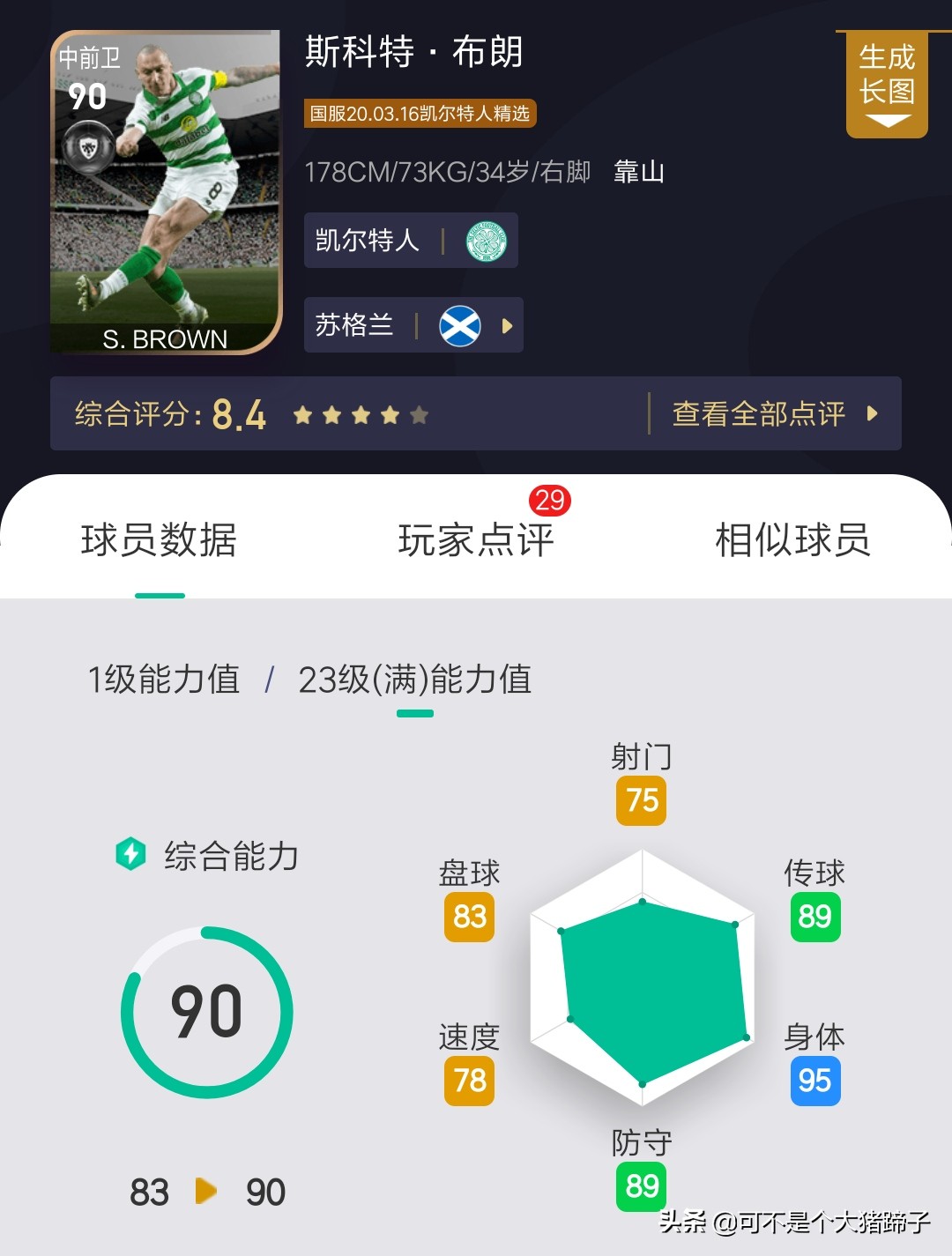The height and width of the screenshot is (1256, 952).
Task: Click the 防守 89 stat badge
Action: coord(641,1185)
